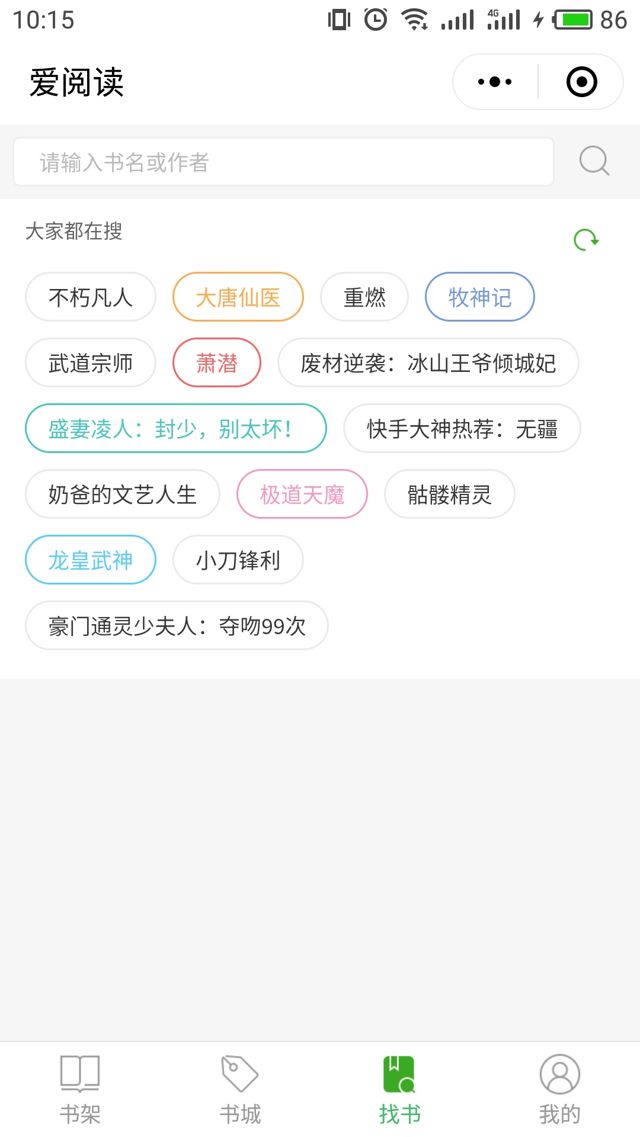Refresh the trending search suggestions
Viewport: 640px width, 1137px height.
(x=586, y=240)
